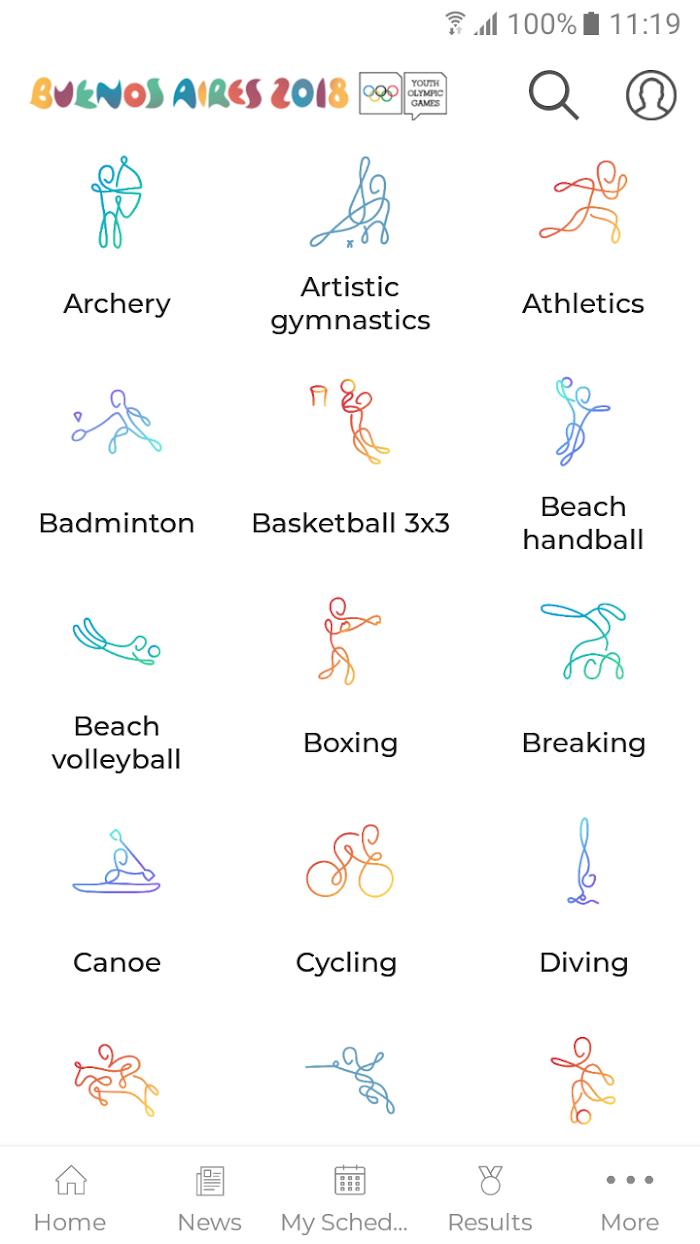This screenshot has width=700, height=1244.
Task: Switch to the News tab
Action: [210, 1197]
